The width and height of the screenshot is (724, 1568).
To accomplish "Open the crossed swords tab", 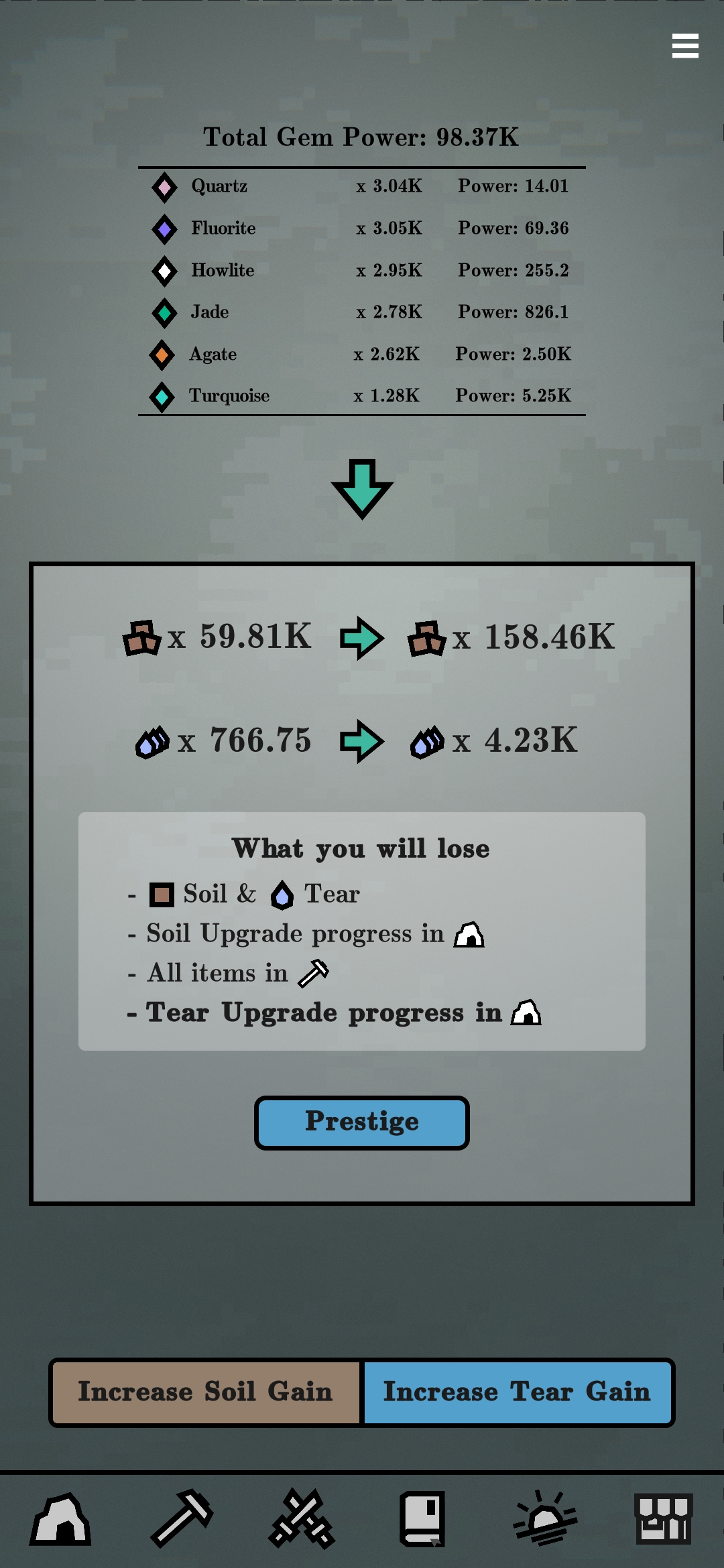I will pos(302,1519).
